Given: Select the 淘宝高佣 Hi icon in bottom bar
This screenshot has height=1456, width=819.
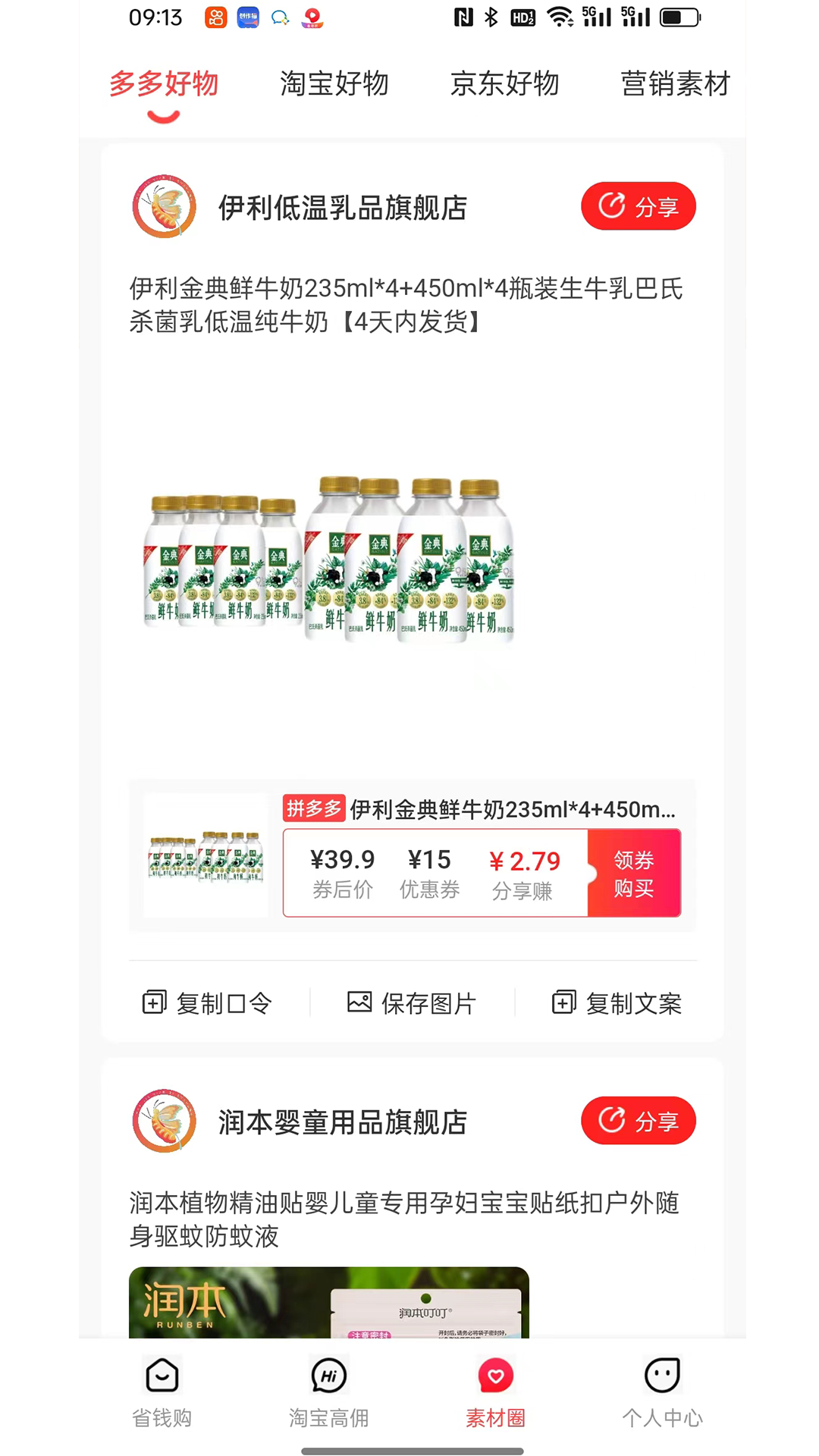Looking at the screenshot, I should [328, 1375].
